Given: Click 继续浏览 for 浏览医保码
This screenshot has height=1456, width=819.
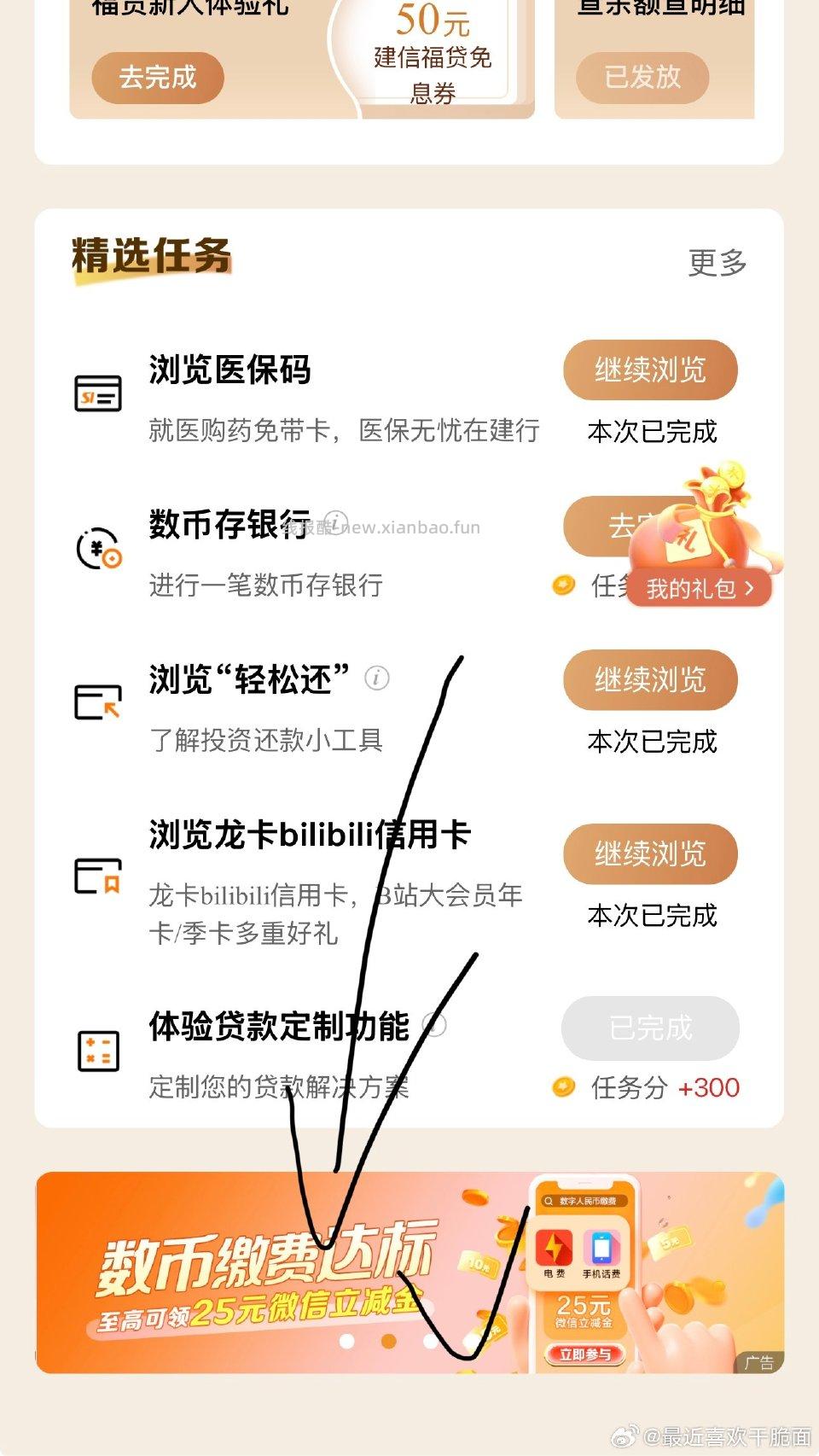Looking at the screenshot, I should (x=649, y=370).
